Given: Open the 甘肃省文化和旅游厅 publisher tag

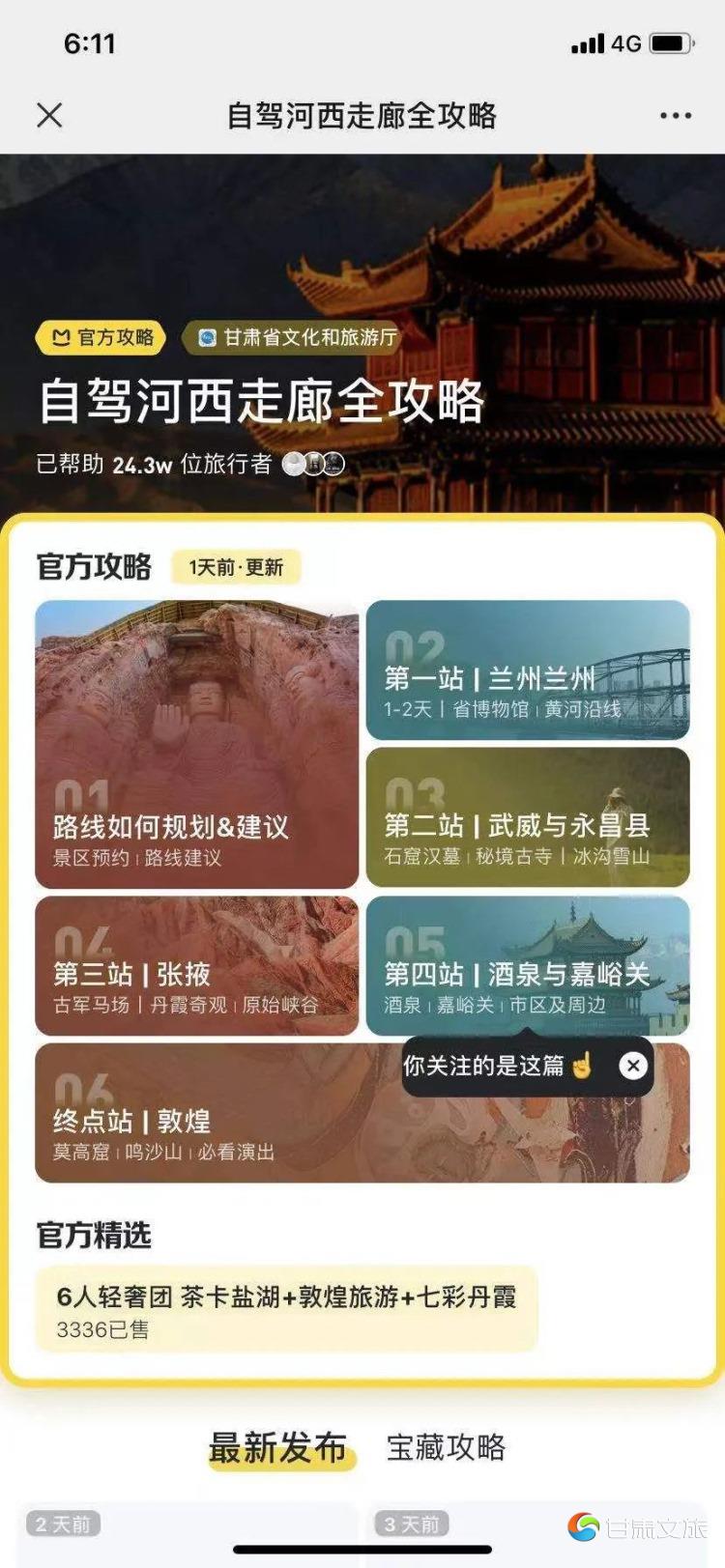Looking at the screenshot, I should click(x=298, y=337).
